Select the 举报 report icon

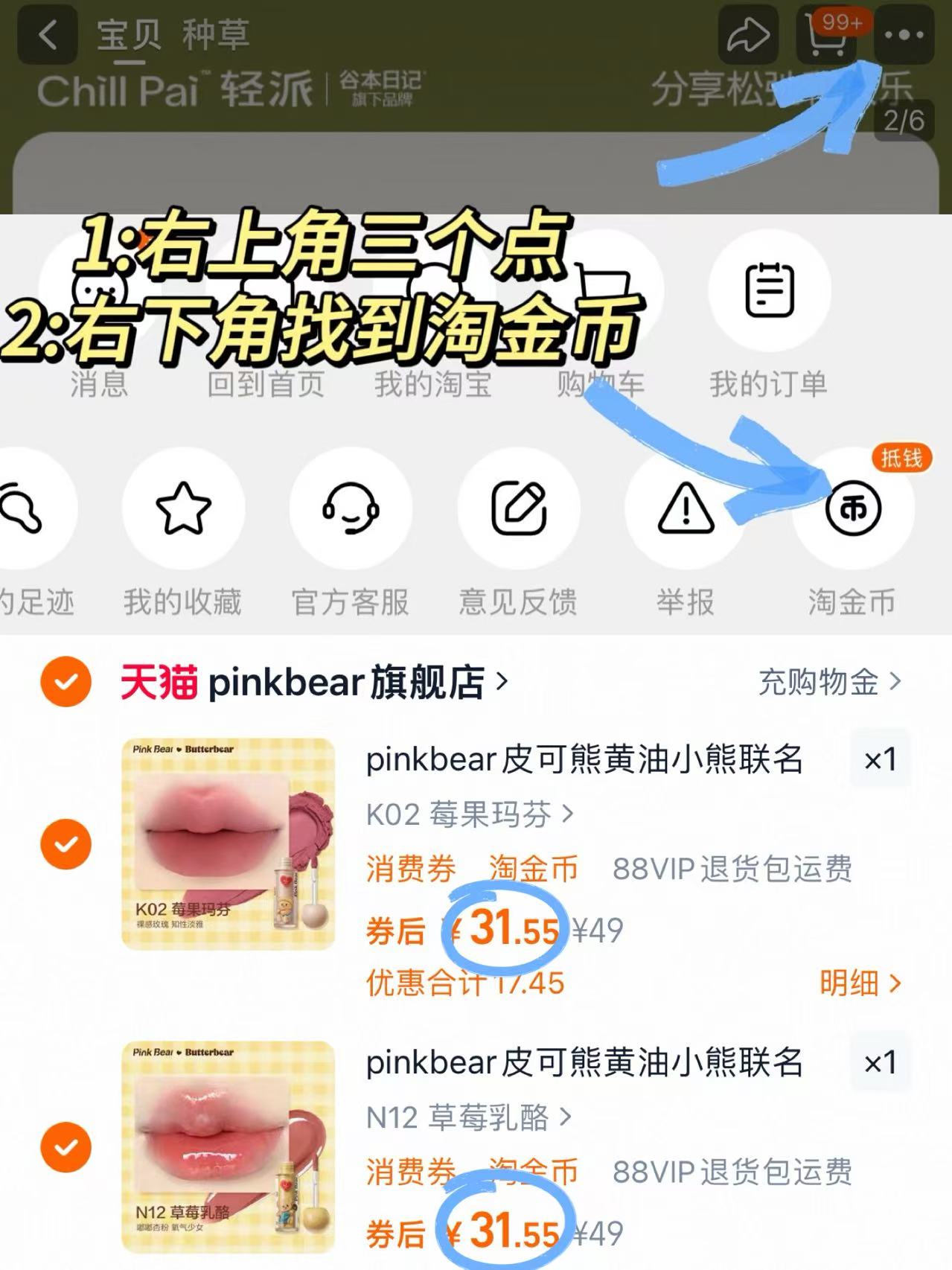[x=685, y=507]
